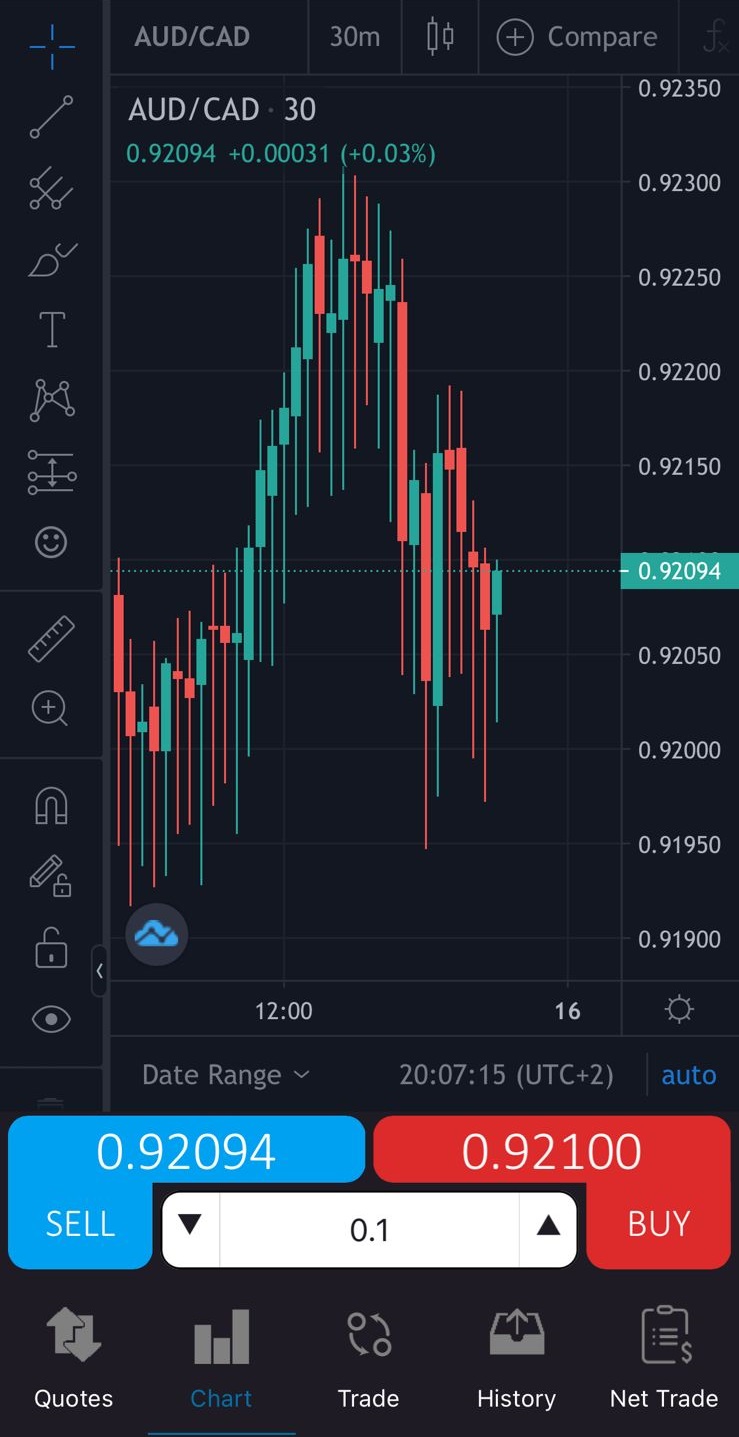Expand the Date Range dropdown
739x1437 pixels.
[x=226, y=1075]
